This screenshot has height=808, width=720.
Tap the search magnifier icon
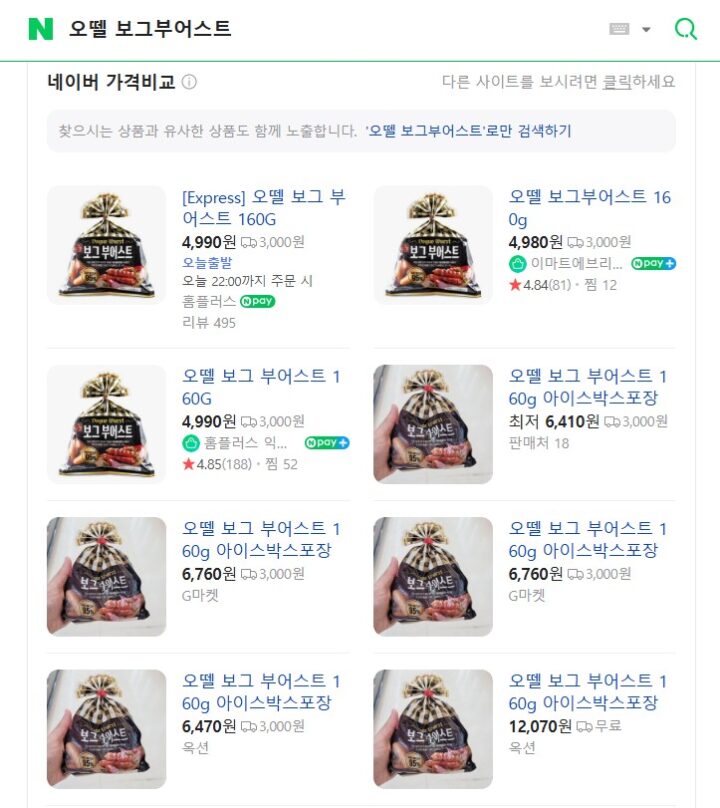[685, 29]
